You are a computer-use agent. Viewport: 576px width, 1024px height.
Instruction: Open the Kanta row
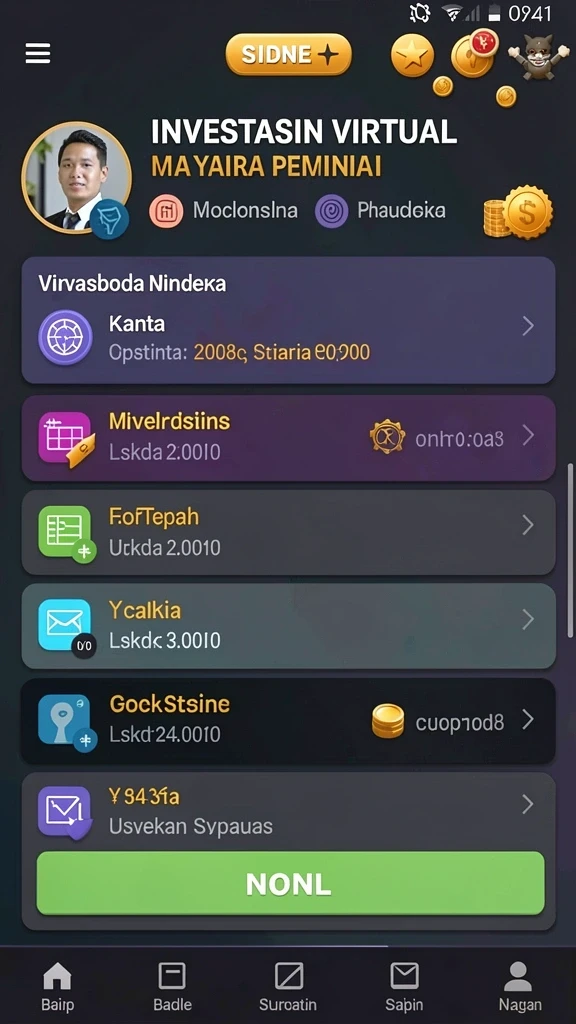tap(288, 338)
